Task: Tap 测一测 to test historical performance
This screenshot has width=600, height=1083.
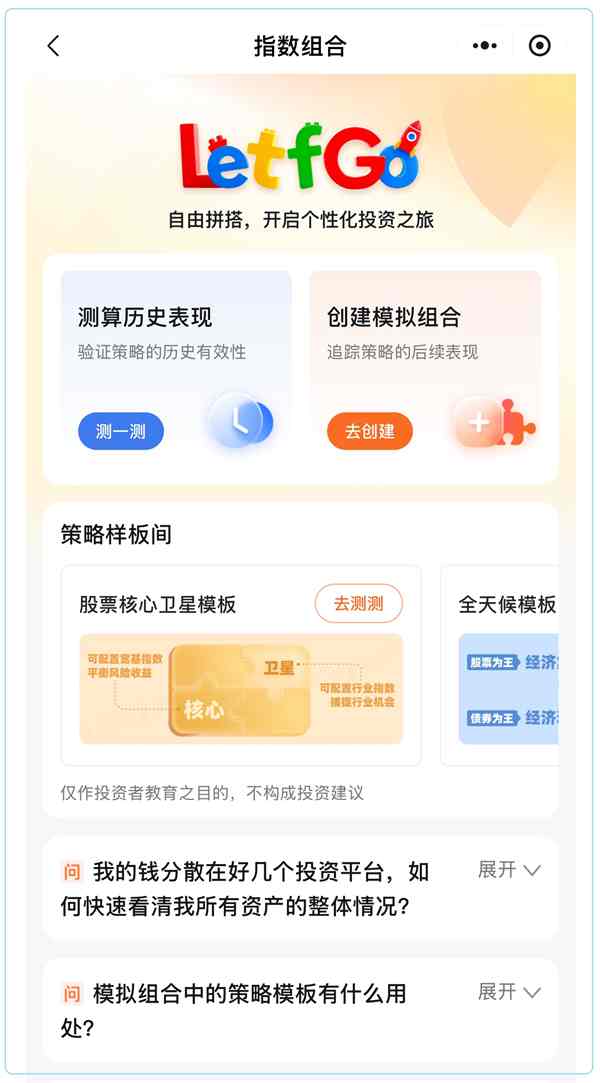Action: click(x=121, y=432)
